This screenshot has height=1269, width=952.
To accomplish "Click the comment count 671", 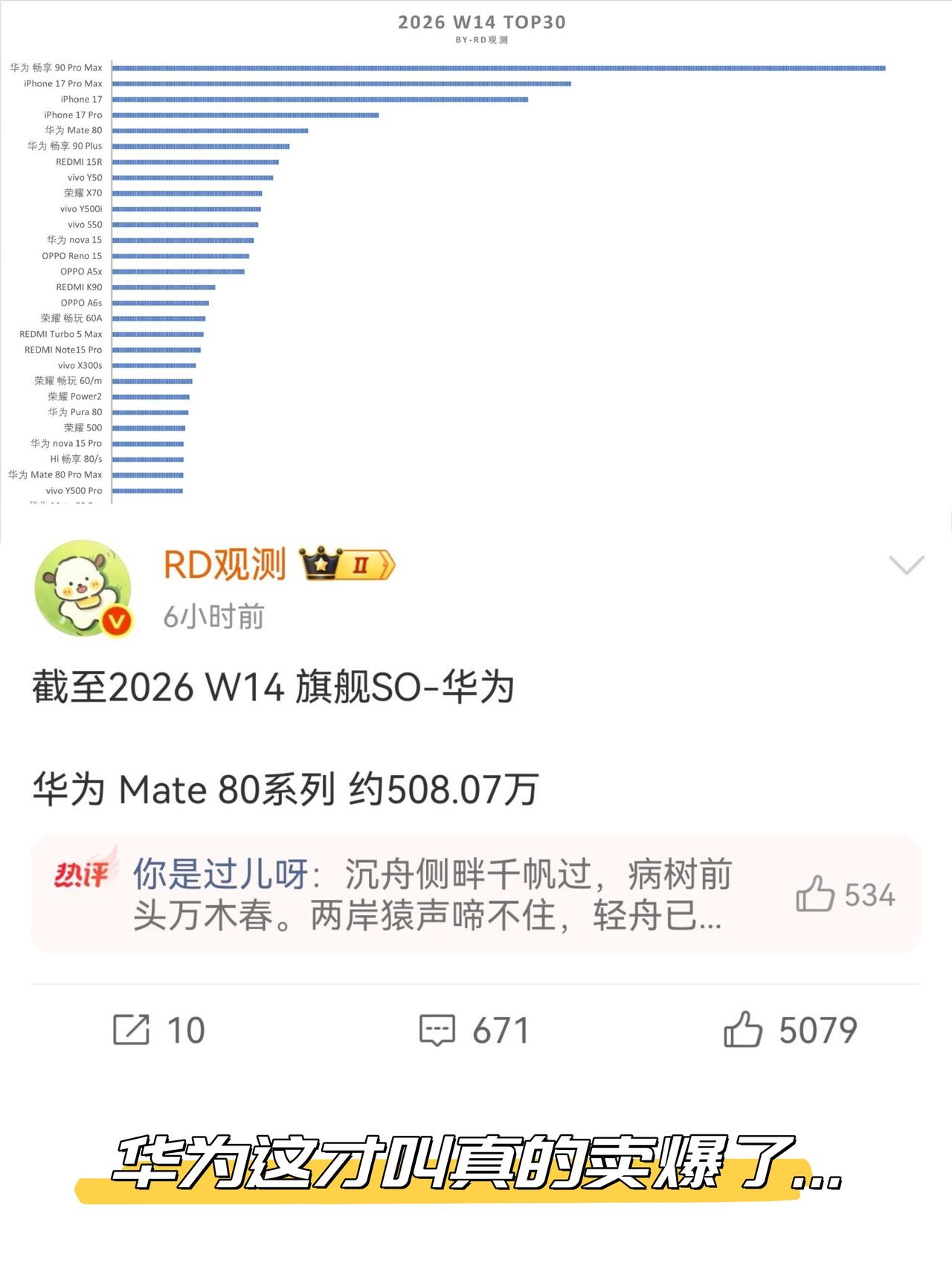I will (x=500, y=1029).
